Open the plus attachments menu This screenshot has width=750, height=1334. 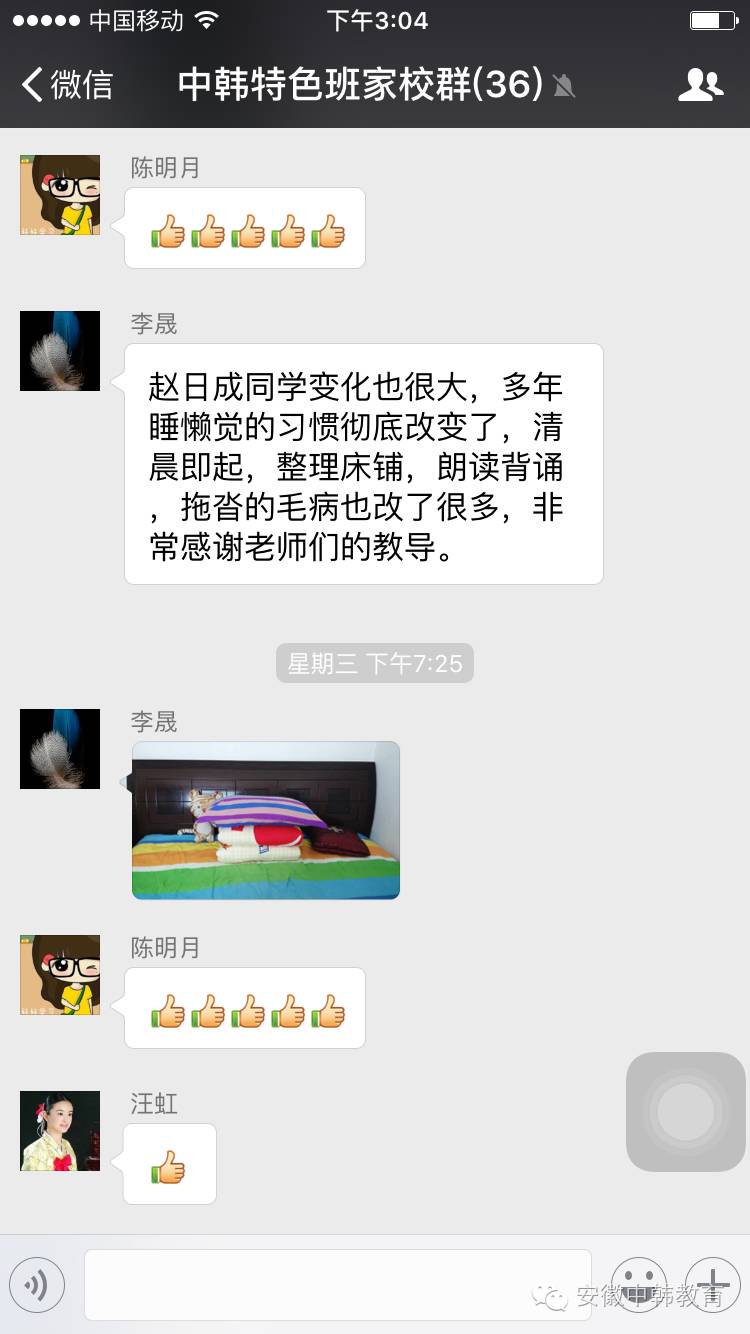coord(712,1285)
